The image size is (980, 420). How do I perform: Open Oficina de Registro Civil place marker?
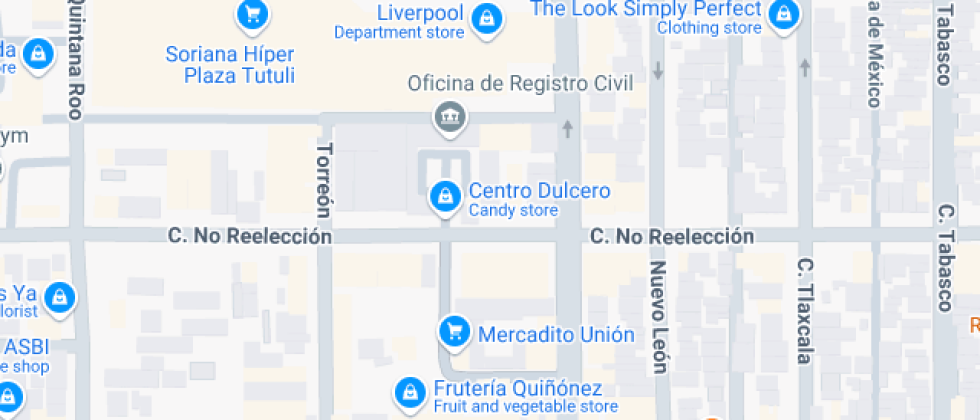click(x=450, y=116)
